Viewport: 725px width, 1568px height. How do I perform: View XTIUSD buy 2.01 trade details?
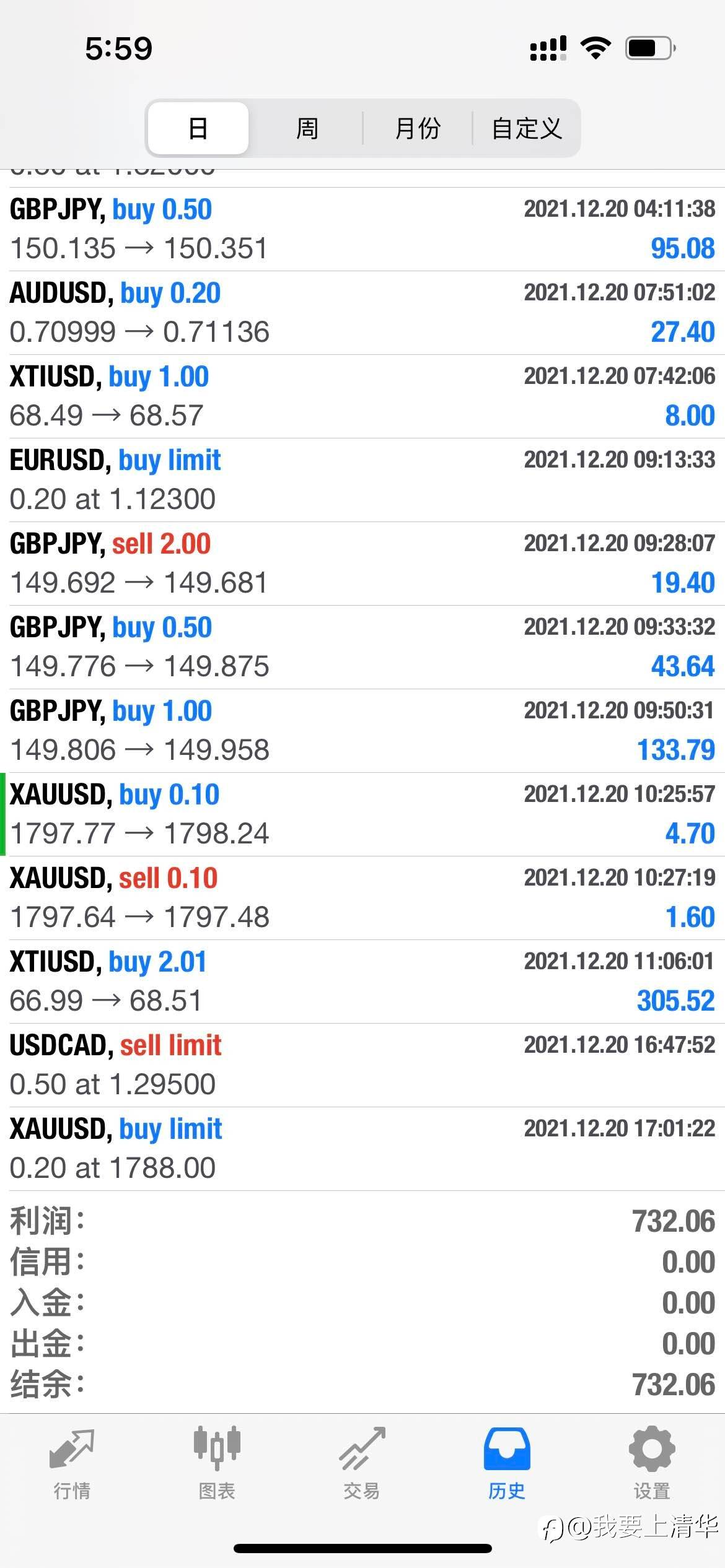(362, 982)
